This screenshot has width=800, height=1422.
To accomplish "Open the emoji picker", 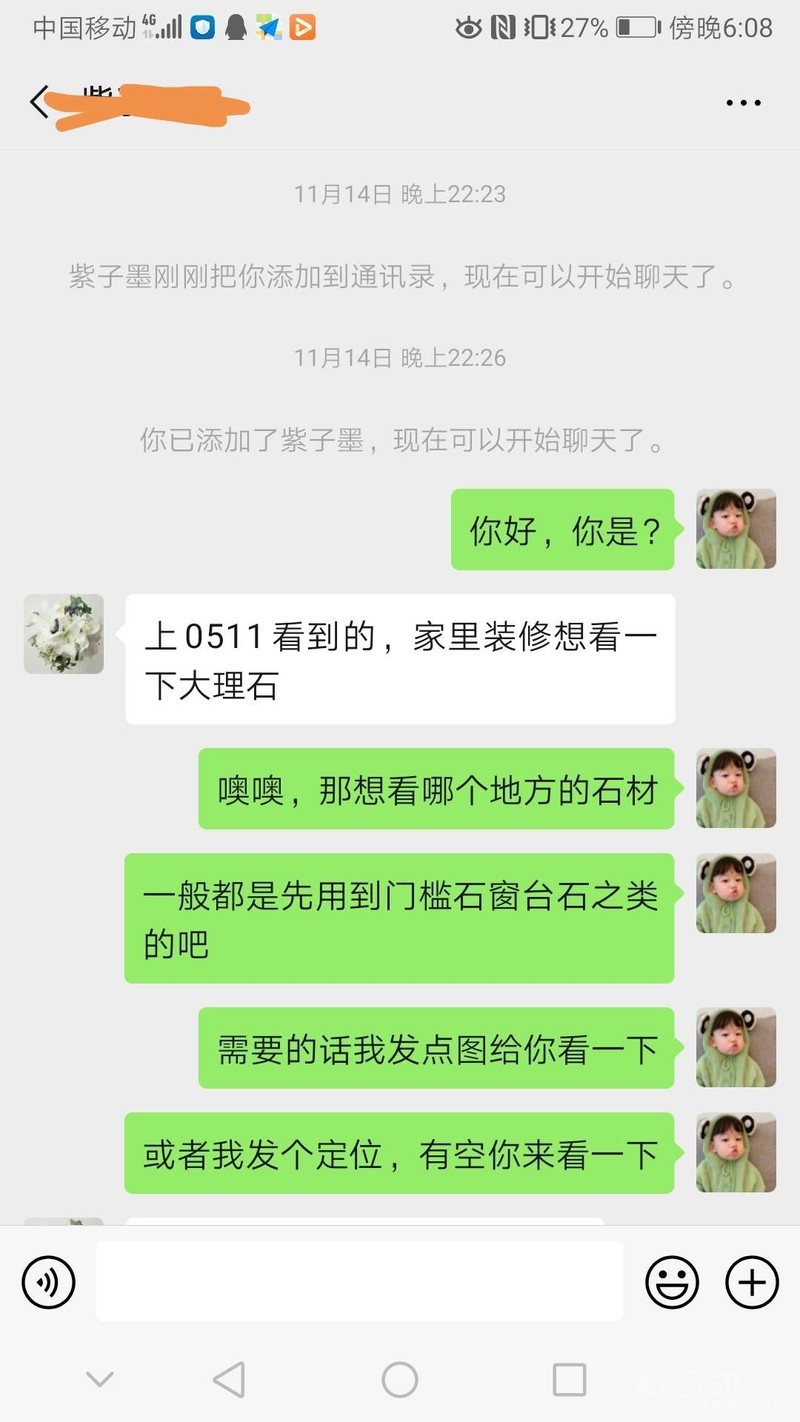I will pos(671,1281).
